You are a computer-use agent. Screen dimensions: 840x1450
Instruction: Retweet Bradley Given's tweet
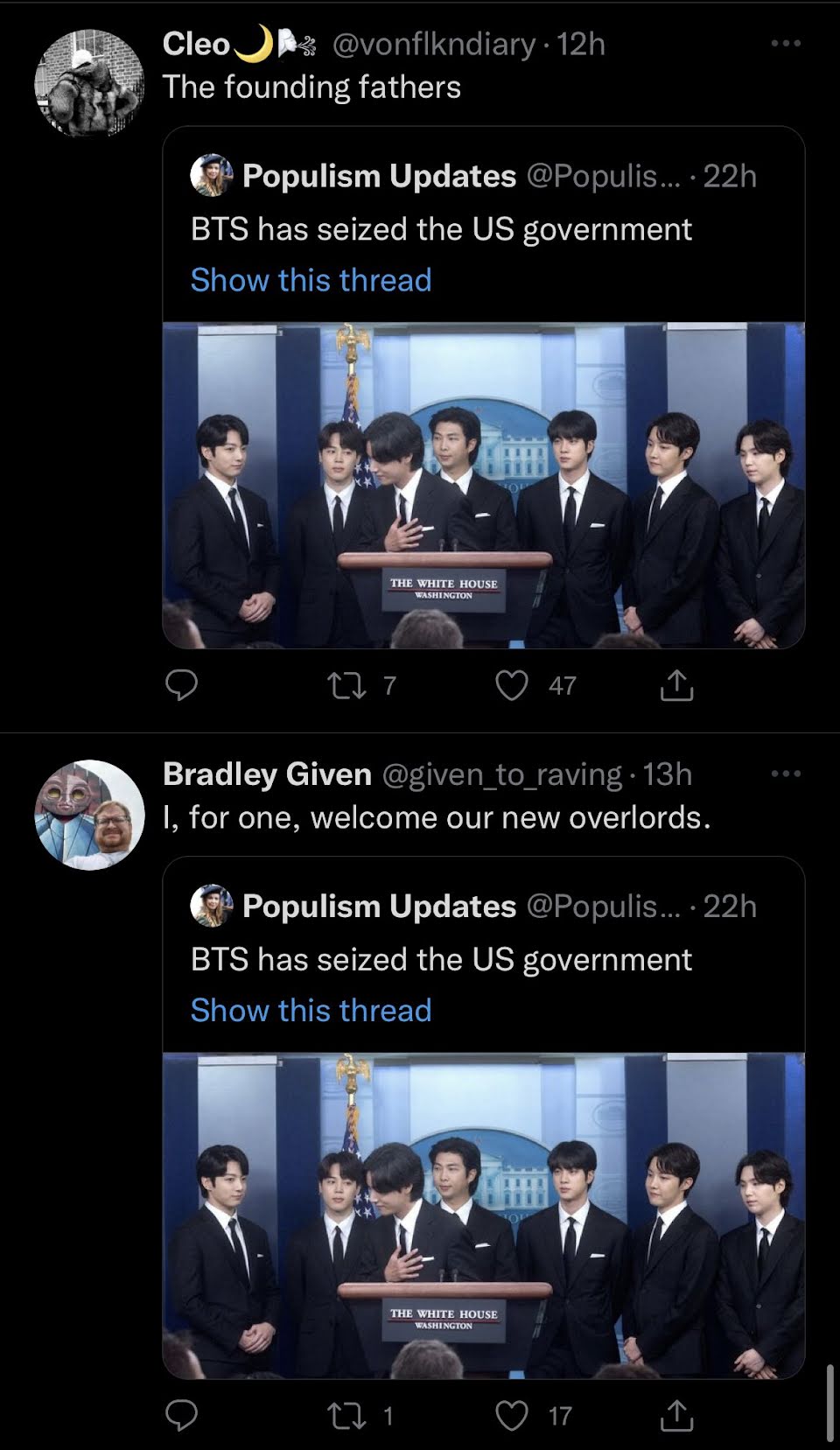360,1416
